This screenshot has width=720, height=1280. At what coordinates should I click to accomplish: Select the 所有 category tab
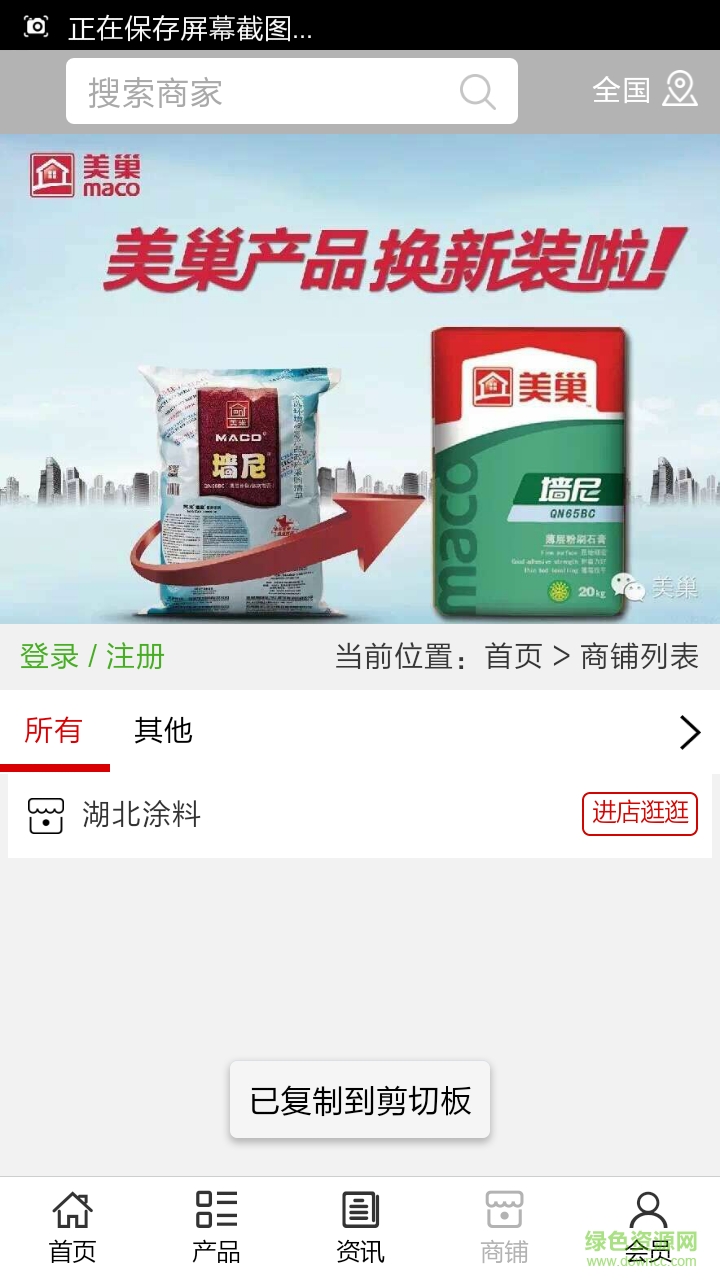click(54, 731)
